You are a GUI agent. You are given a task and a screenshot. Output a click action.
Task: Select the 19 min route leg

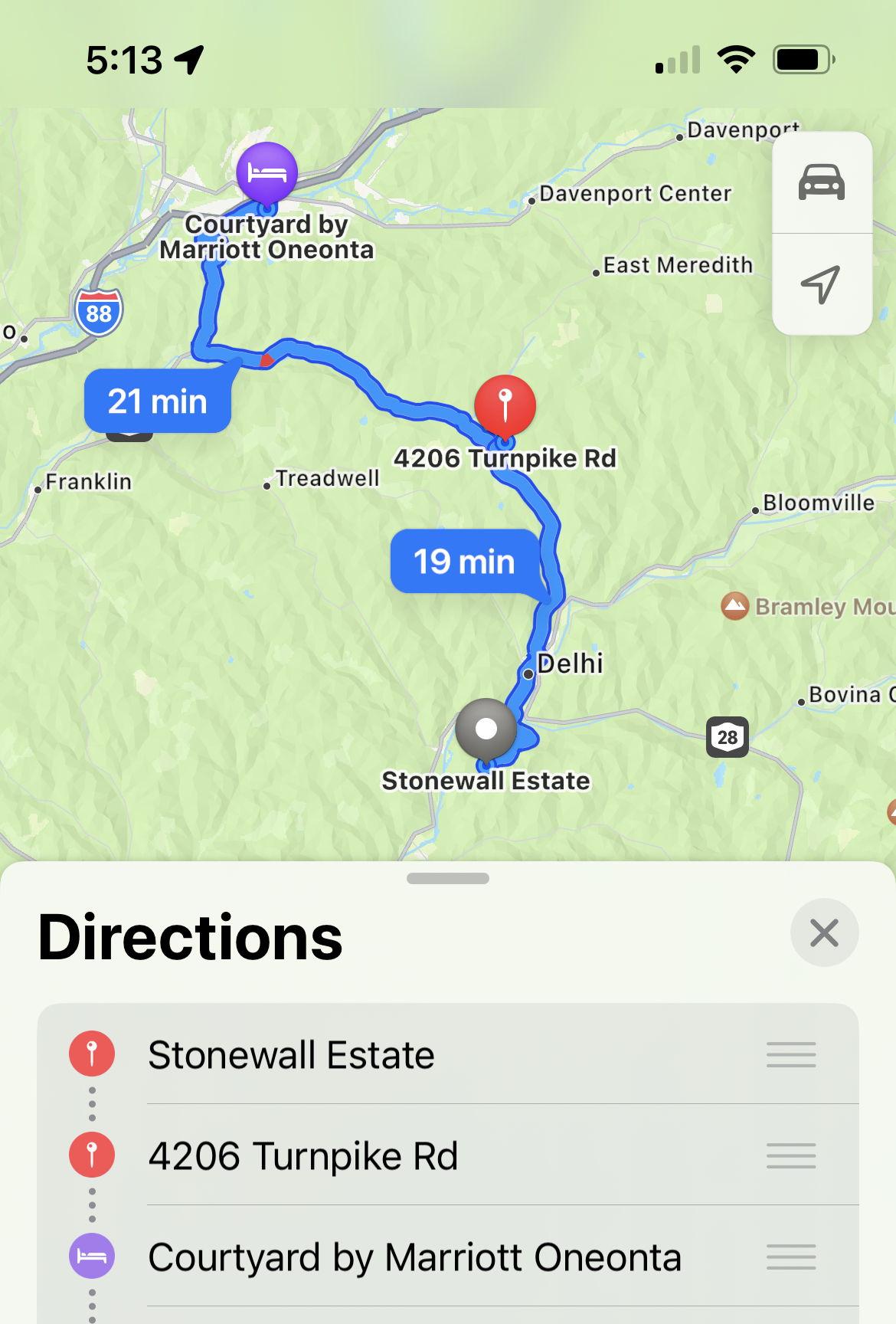[464, 562]
